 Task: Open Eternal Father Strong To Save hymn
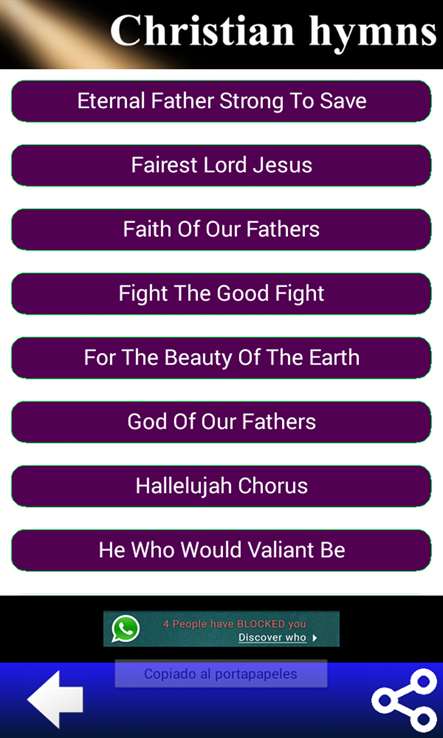click(221, 101)
